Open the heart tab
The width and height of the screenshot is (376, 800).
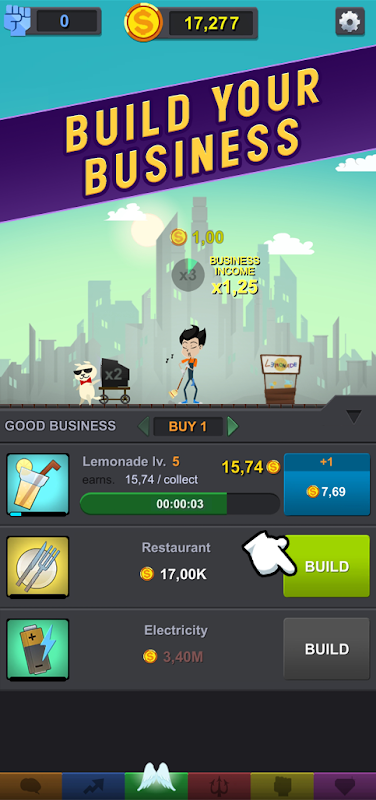click(345, 786)
